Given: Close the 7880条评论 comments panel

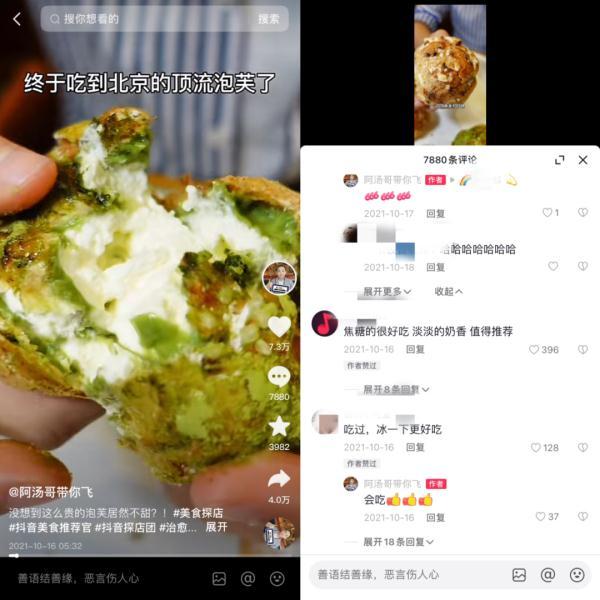Looking at the screenshot, I should click(x=583, y=160).
